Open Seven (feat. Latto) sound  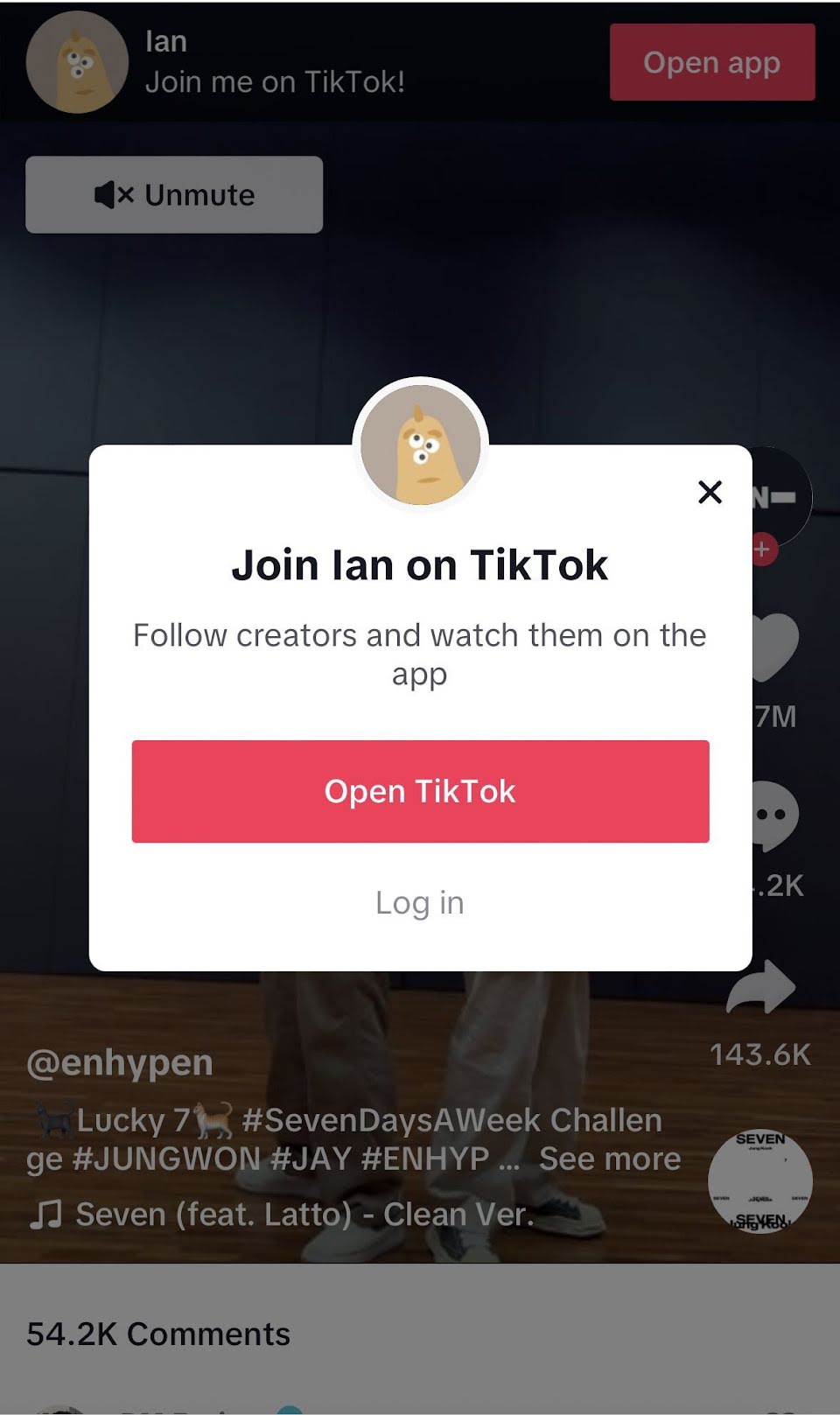pos(304,1214)
